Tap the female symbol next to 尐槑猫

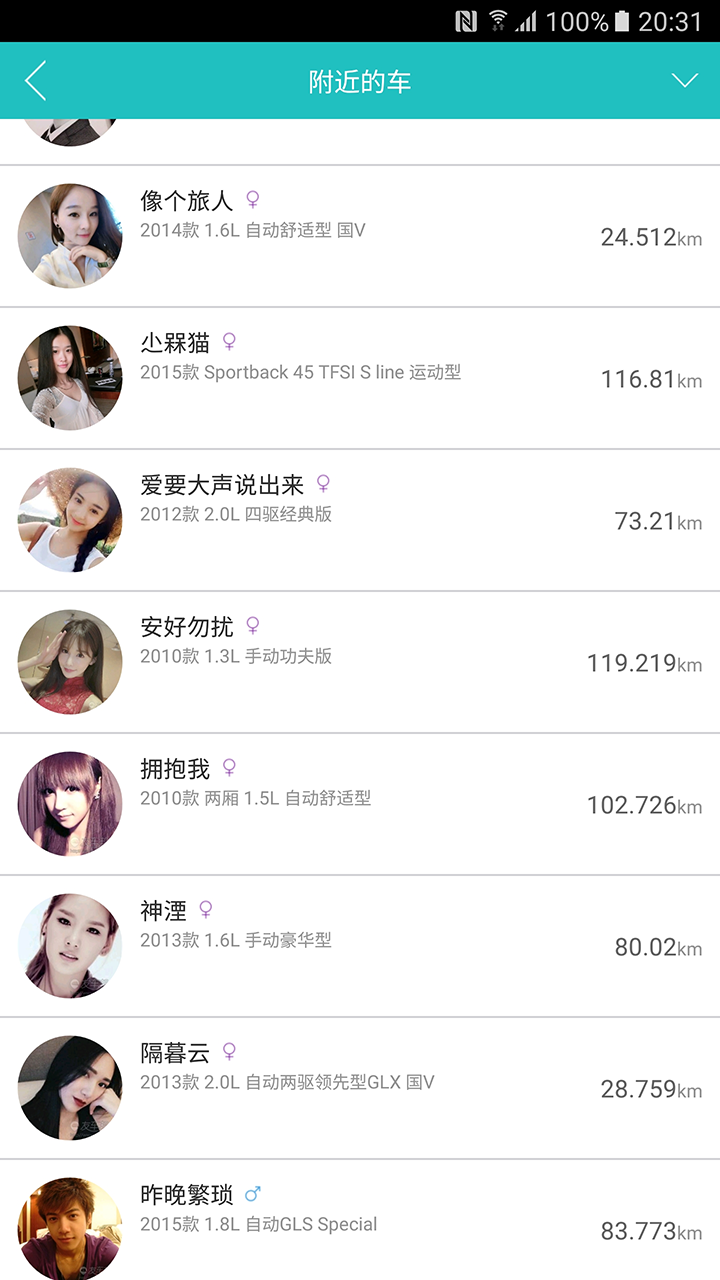click(x=230, y=342)
